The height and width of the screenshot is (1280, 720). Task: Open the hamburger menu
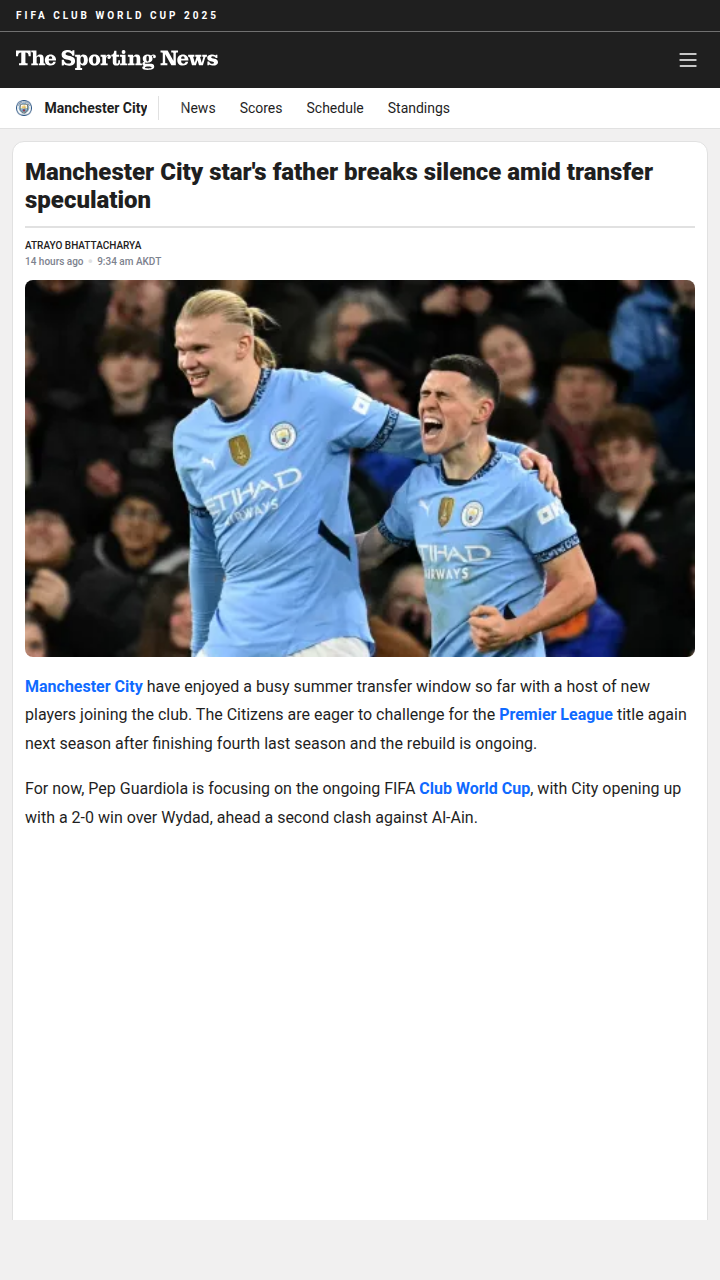[688, 60]
